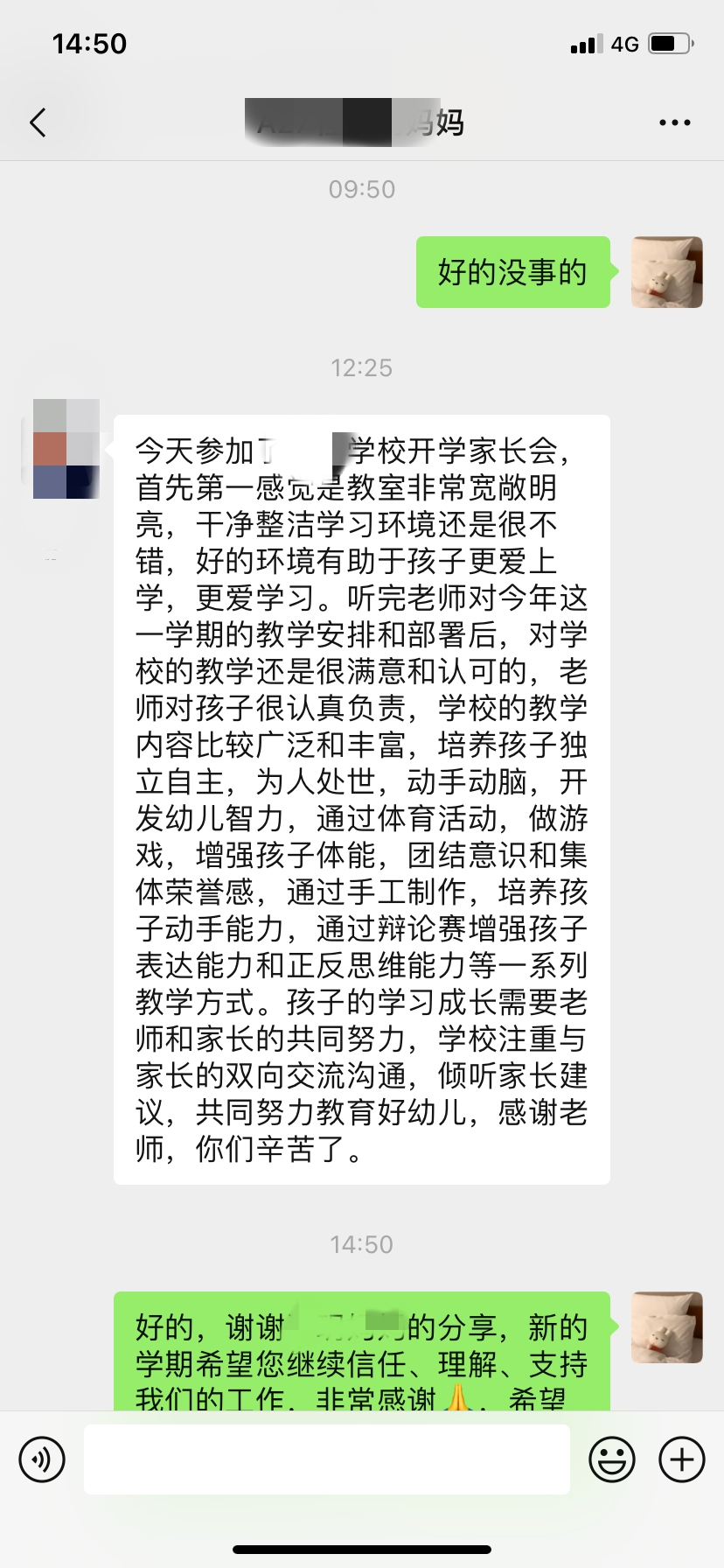Screen dimensions: 724x1568
Task: Go back to the chat list
Action: [38, 122]
